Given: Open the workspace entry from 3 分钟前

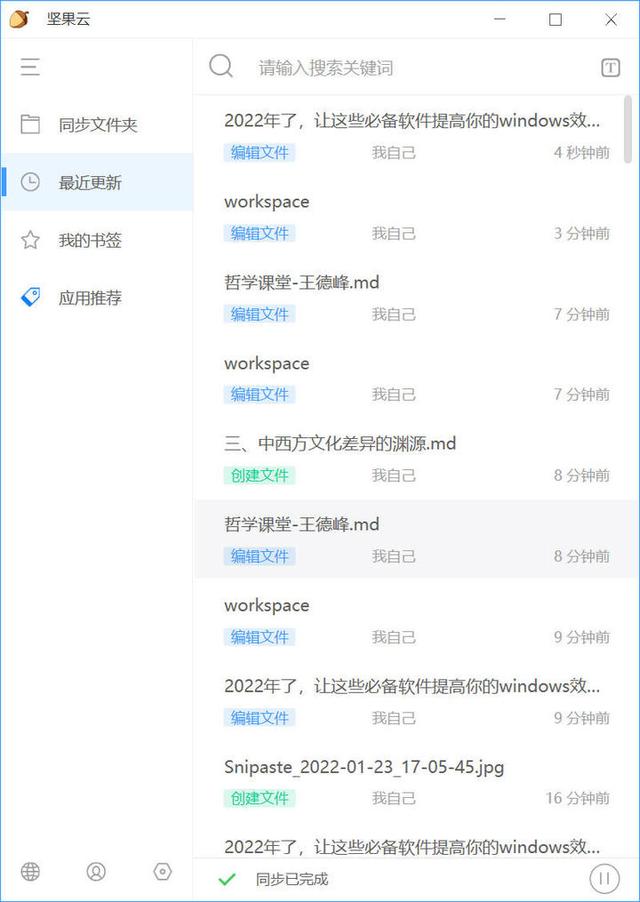Looking at the screenshot, I should click(x=267, y=202).
